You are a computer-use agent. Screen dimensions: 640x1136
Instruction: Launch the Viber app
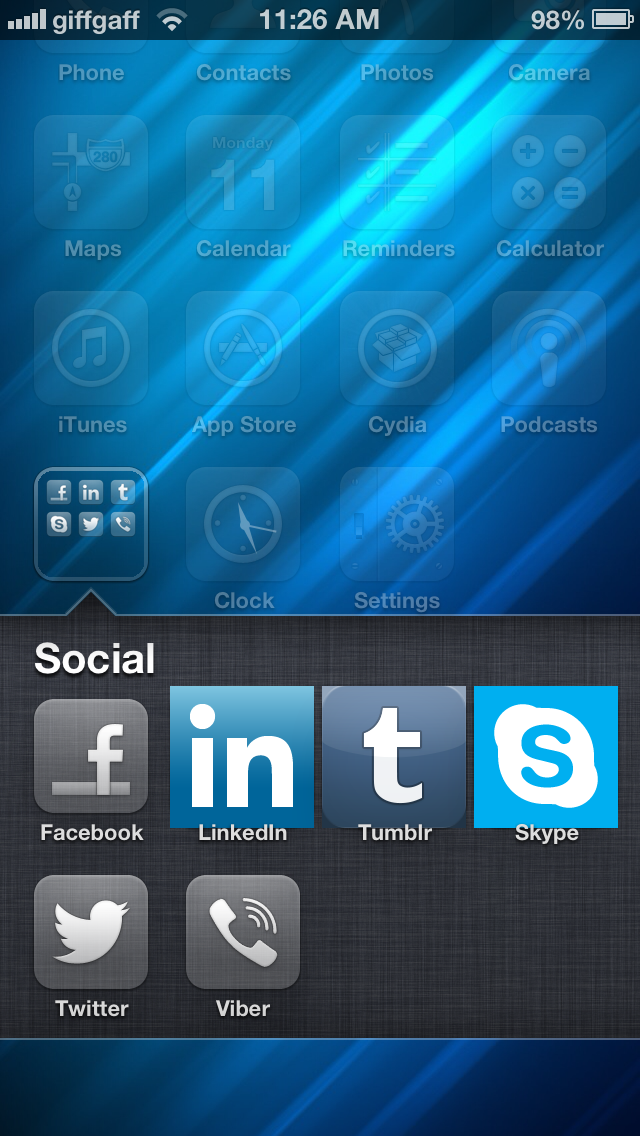(x=243, y=932)
